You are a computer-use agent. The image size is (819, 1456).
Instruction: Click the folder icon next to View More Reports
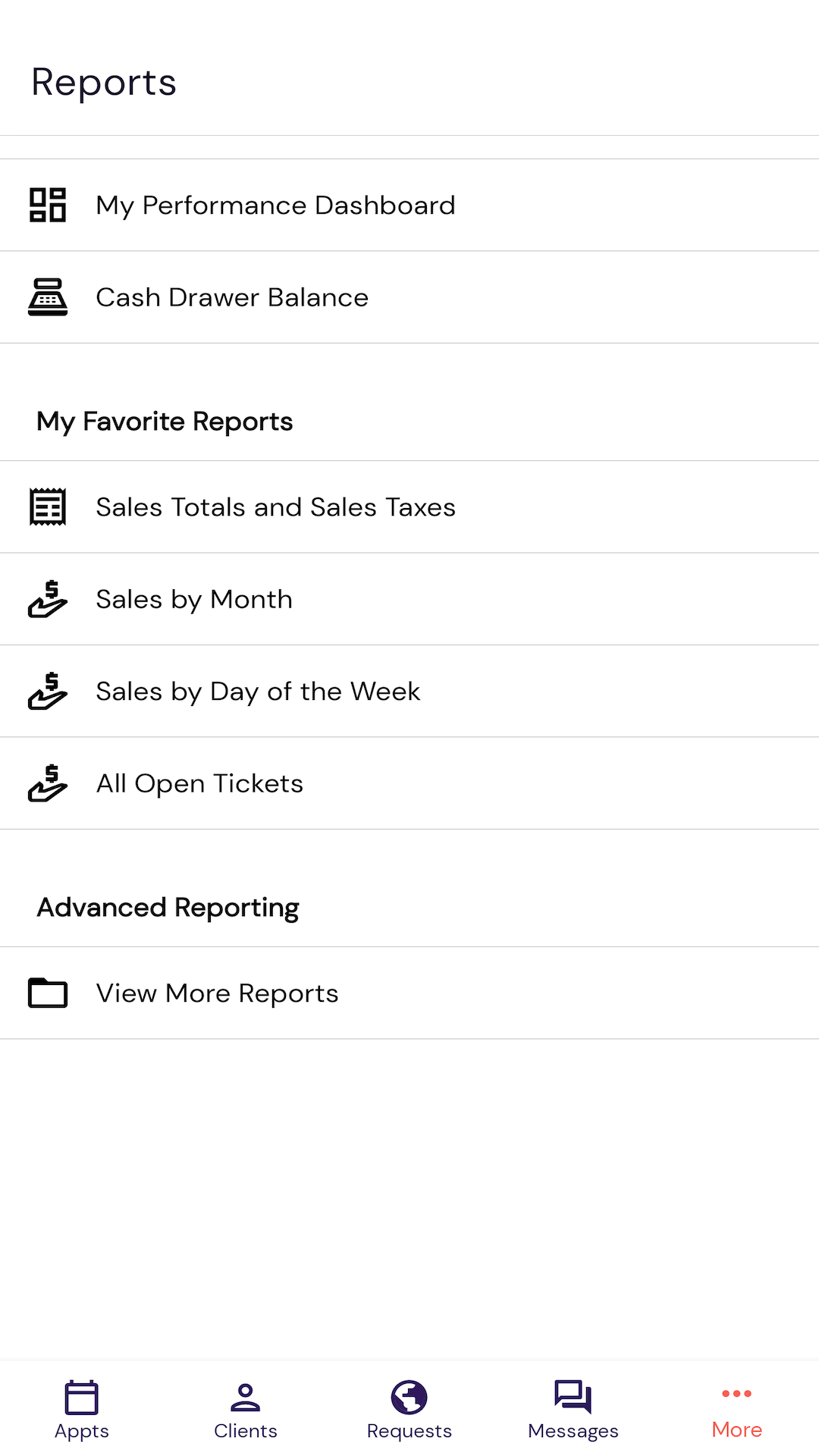click(x=46, y=993)
